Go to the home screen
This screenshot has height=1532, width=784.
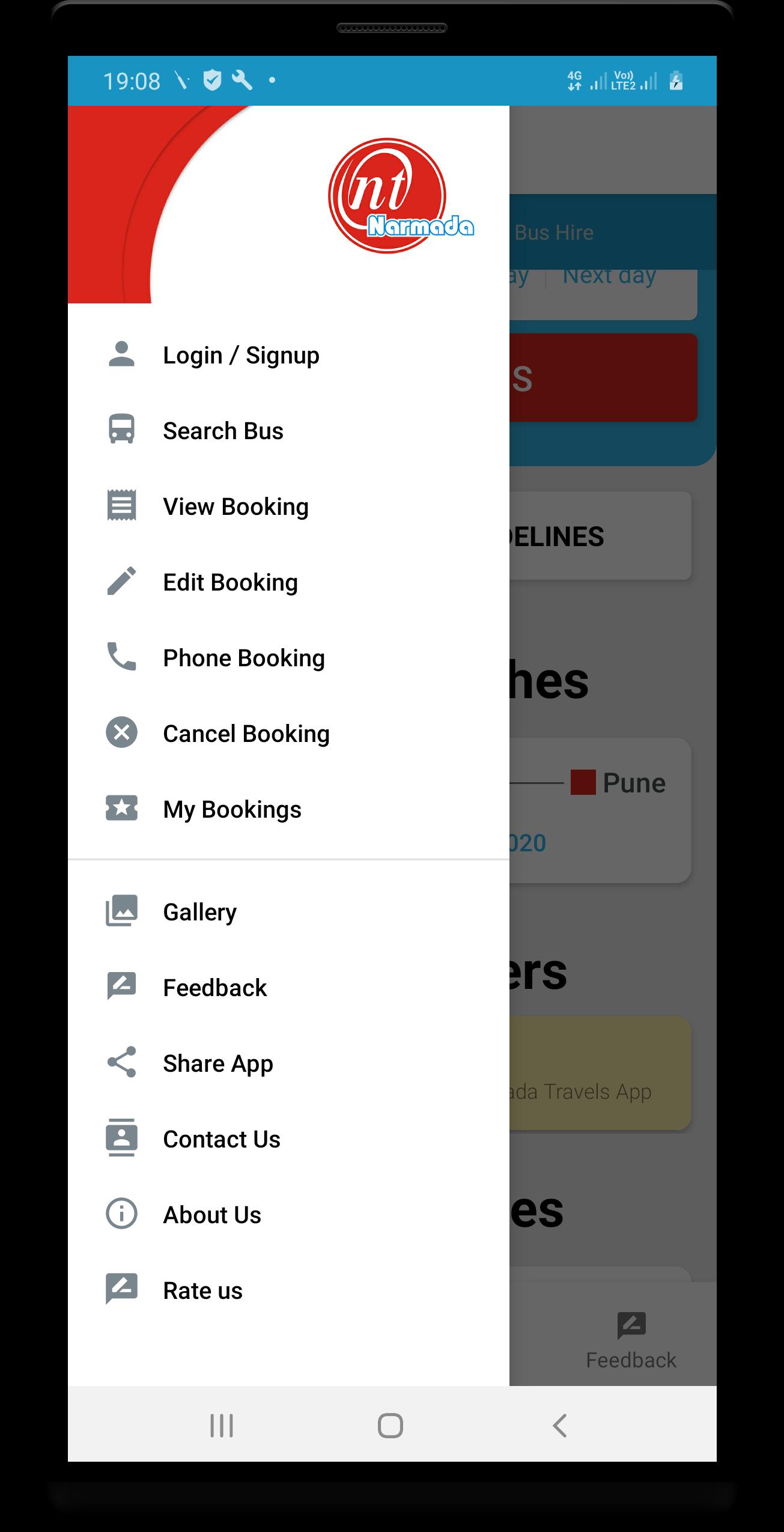click(390, 1426)
